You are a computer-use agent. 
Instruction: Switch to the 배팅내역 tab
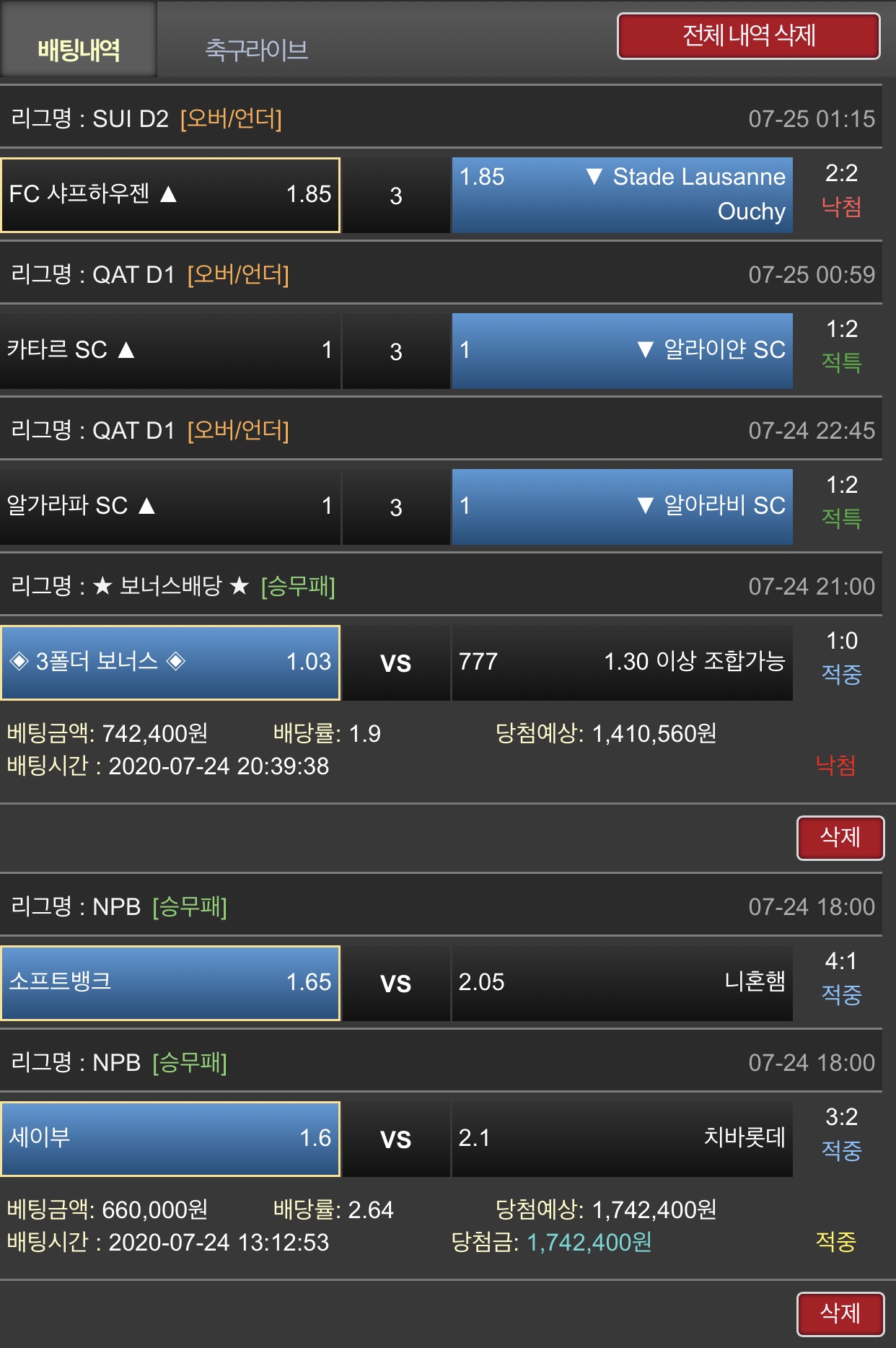79,49
